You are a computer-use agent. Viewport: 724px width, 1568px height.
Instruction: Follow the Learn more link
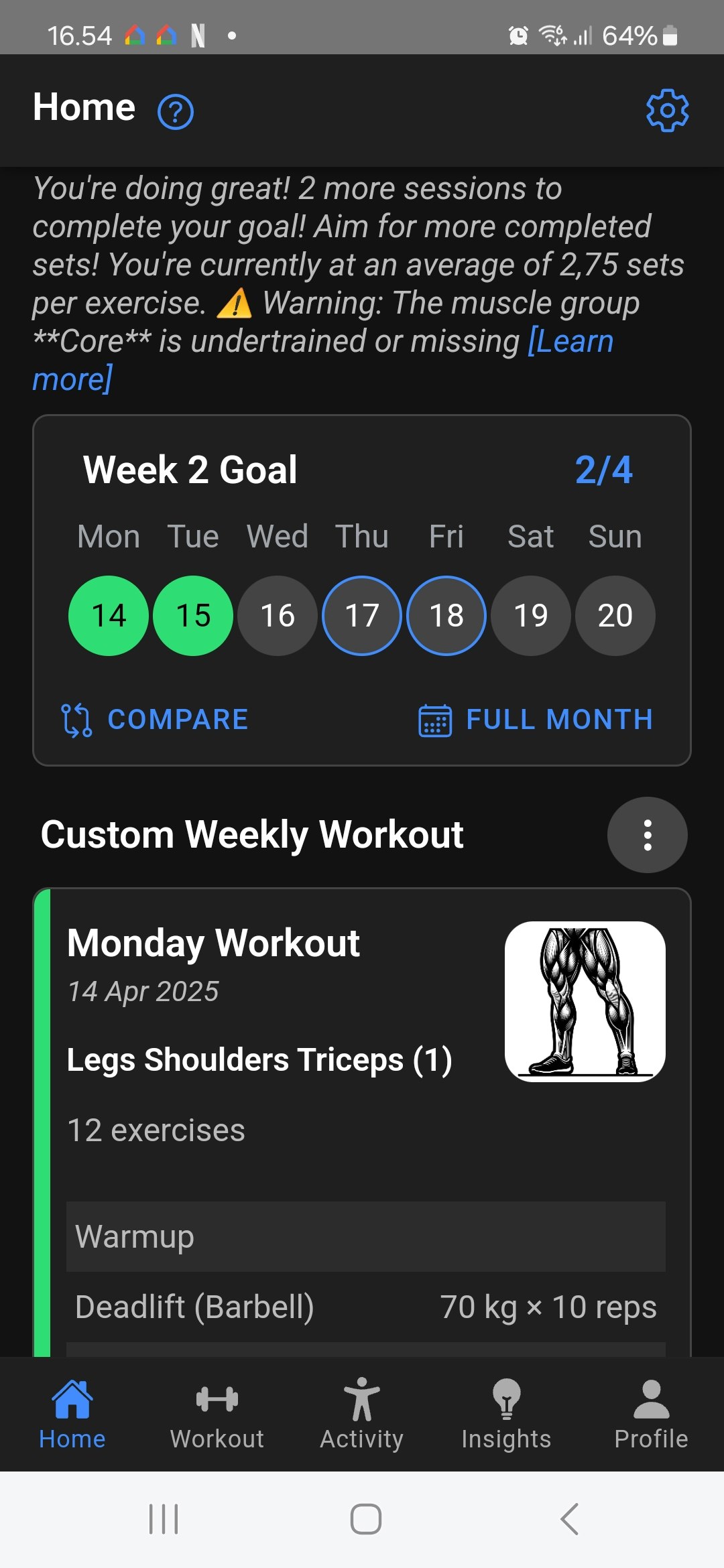(x=570, y=342)
